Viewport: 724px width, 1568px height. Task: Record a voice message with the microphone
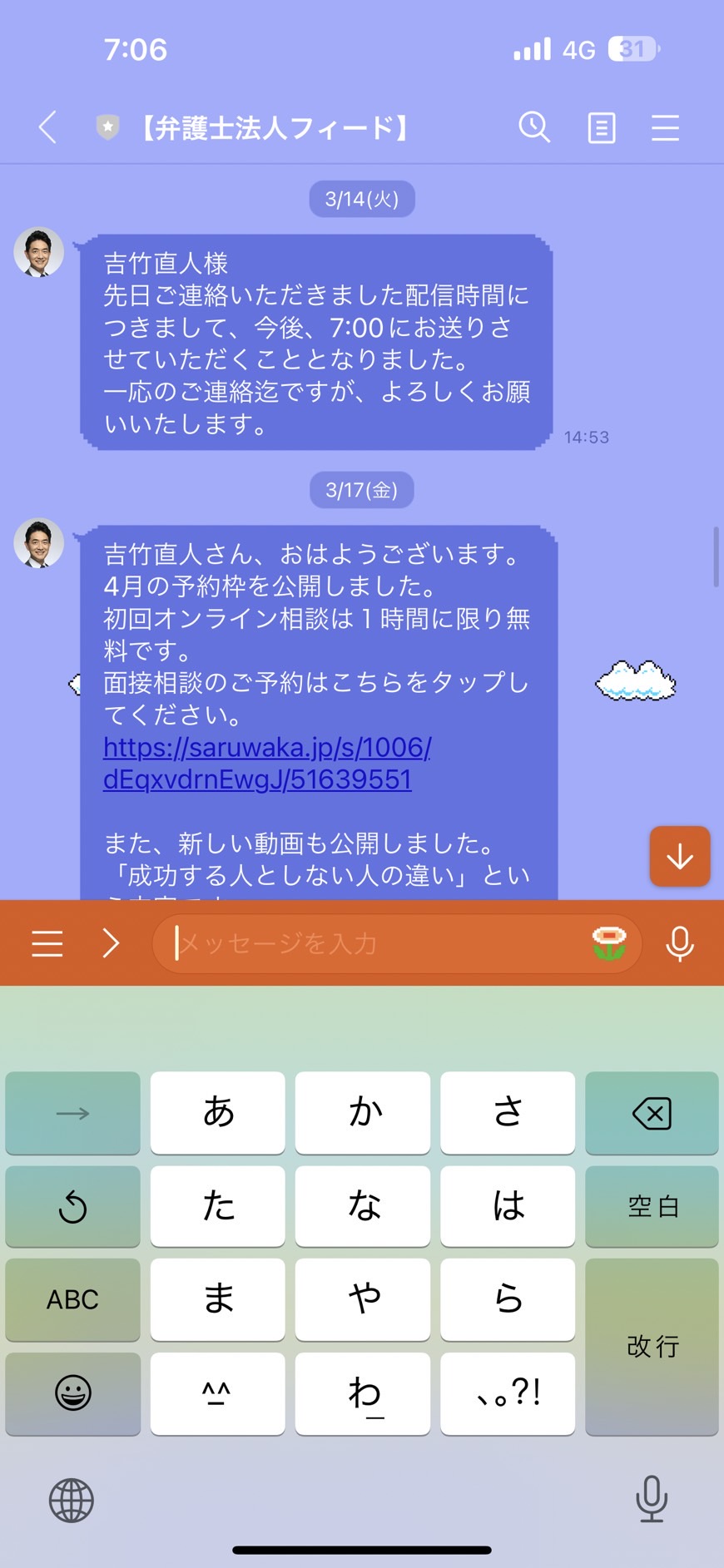(680, 943)
